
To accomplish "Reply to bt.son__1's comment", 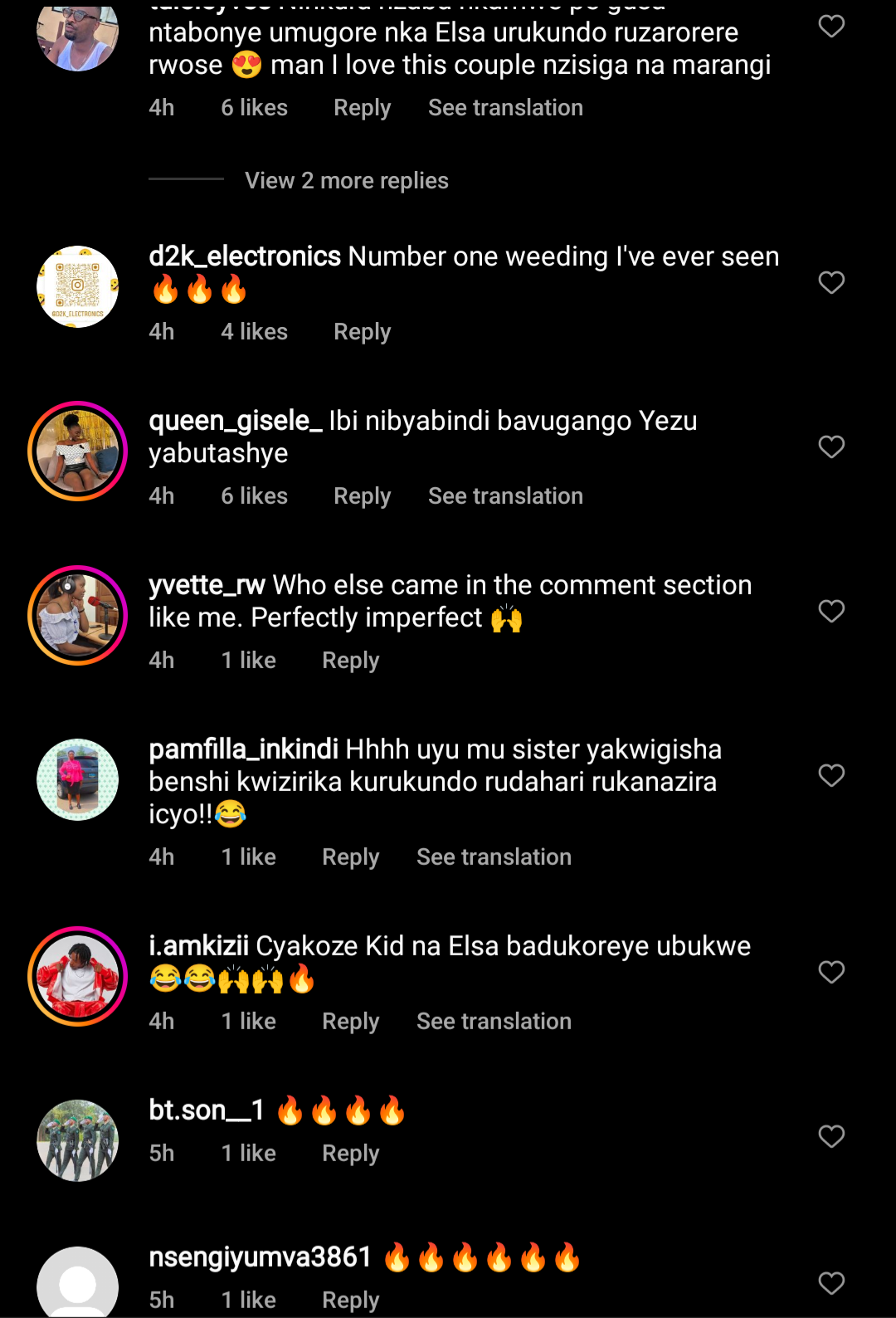I will (x=350, y=1154).
